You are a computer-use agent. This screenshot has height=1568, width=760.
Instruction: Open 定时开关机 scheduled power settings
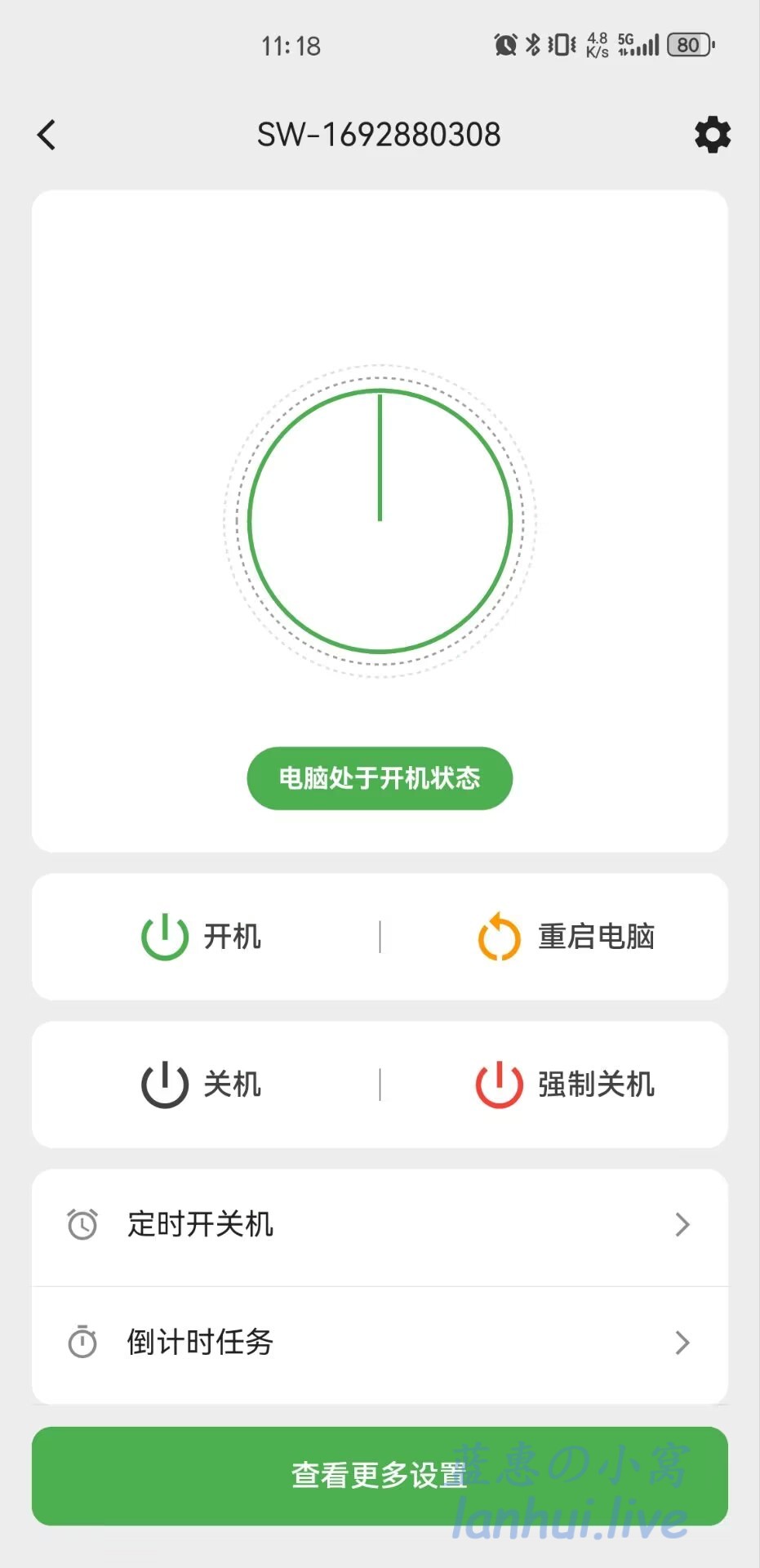(x=380, y=1225)
